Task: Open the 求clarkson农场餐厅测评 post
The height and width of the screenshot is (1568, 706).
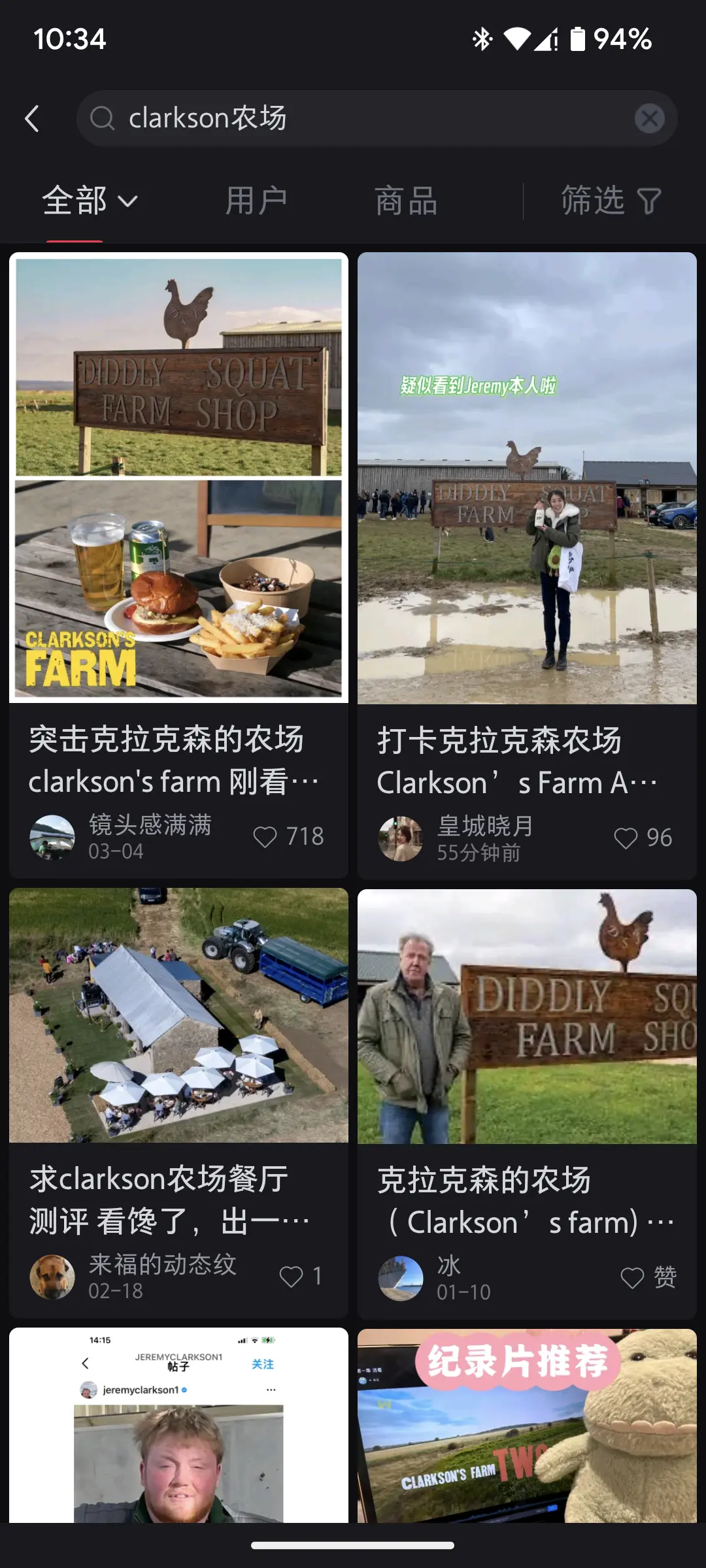Action: pos(178,1016)
